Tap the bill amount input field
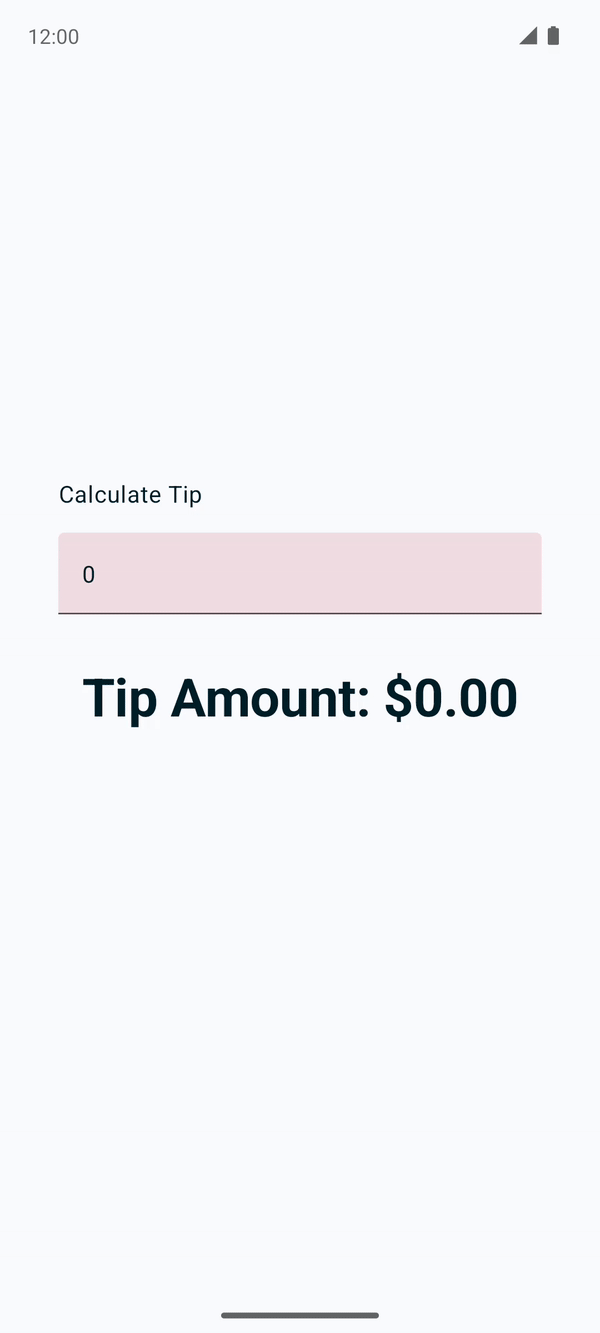Image resolution: width=600 pixels, height=1333 pixels. click(300, 573)
